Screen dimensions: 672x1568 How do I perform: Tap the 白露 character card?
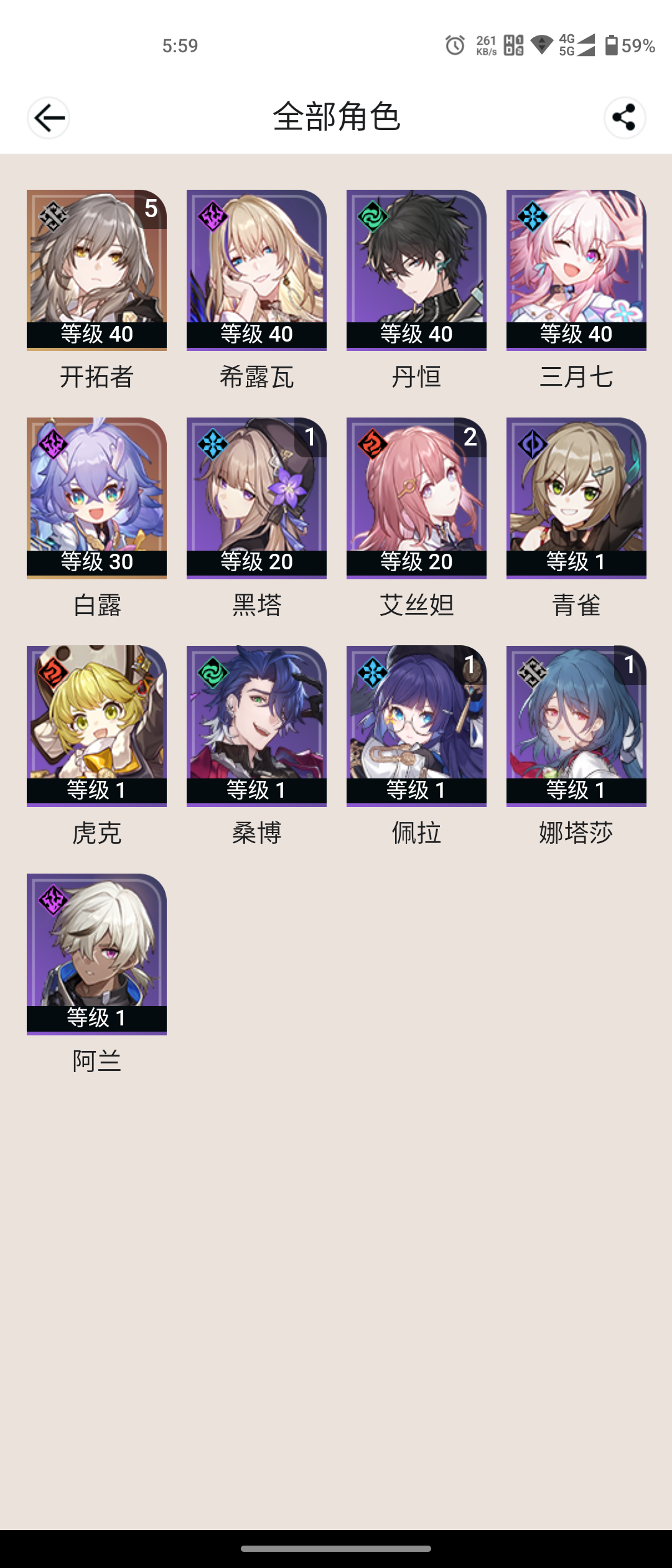click(x=96, y=497)
